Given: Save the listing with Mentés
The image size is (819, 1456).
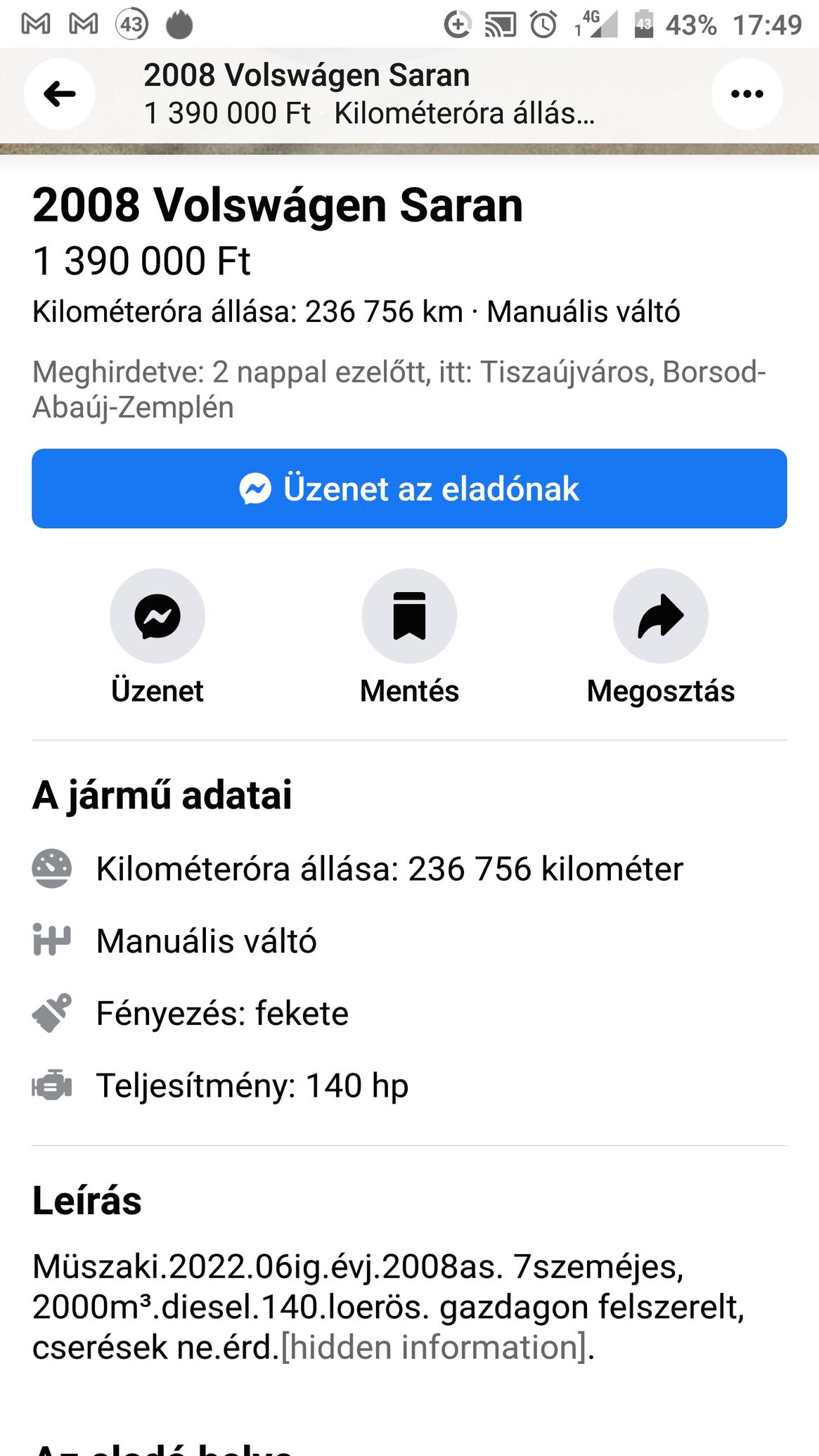Looking at the screenshot, I should pyautogui.click(x=409, y=616).
